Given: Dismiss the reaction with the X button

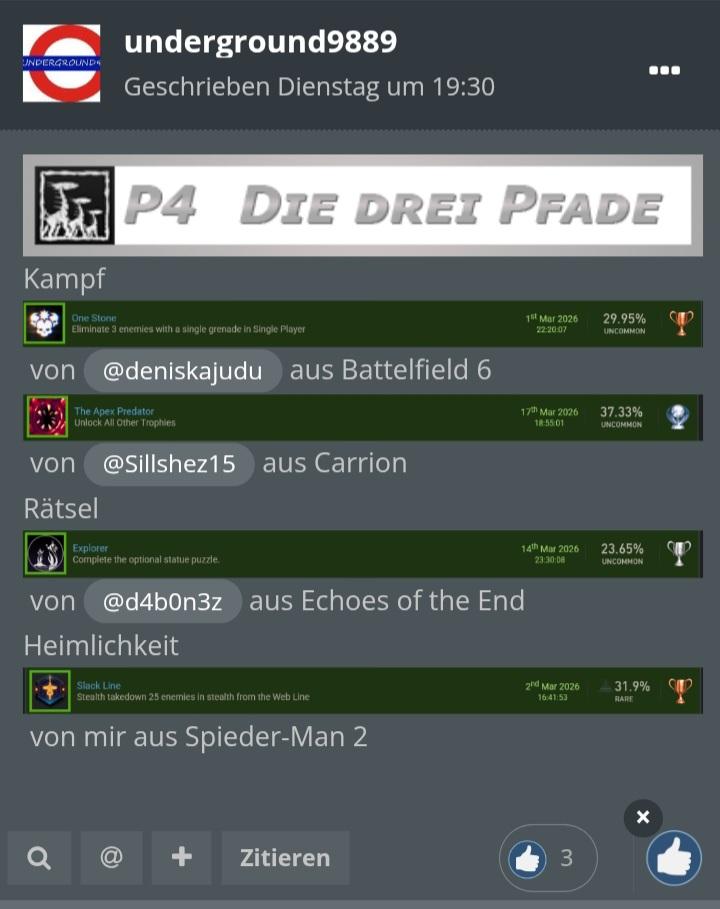Looking at the screenshot, I should coord(643,817).
